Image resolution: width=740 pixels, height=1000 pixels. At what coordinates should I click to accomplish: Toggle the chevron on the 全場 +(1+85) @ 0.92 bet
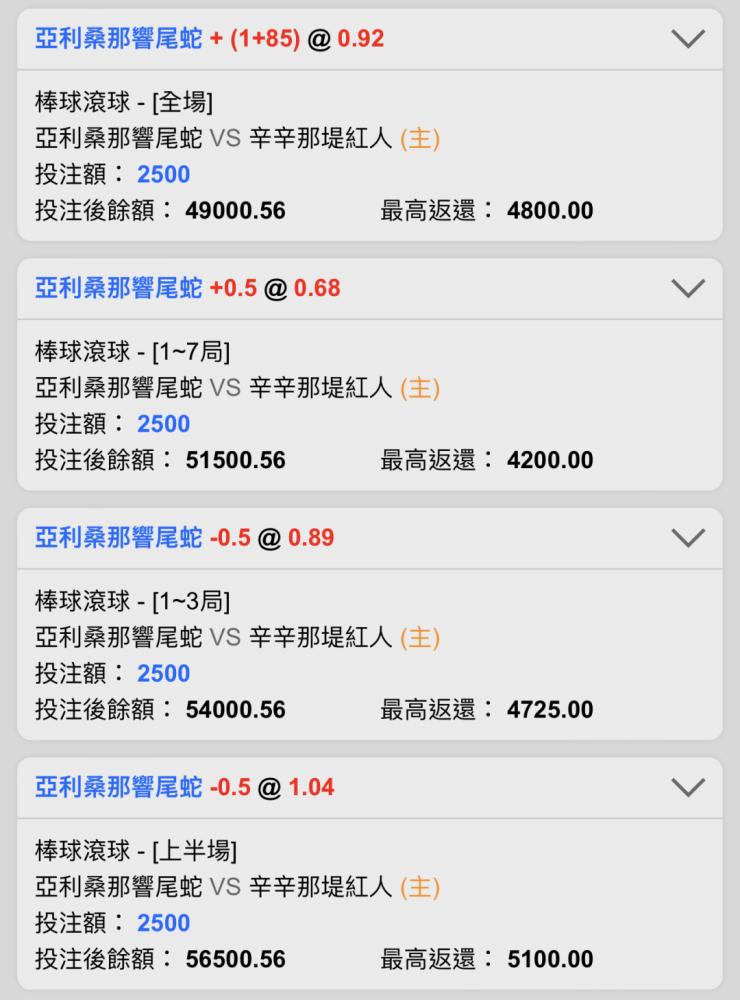(688, 39)
